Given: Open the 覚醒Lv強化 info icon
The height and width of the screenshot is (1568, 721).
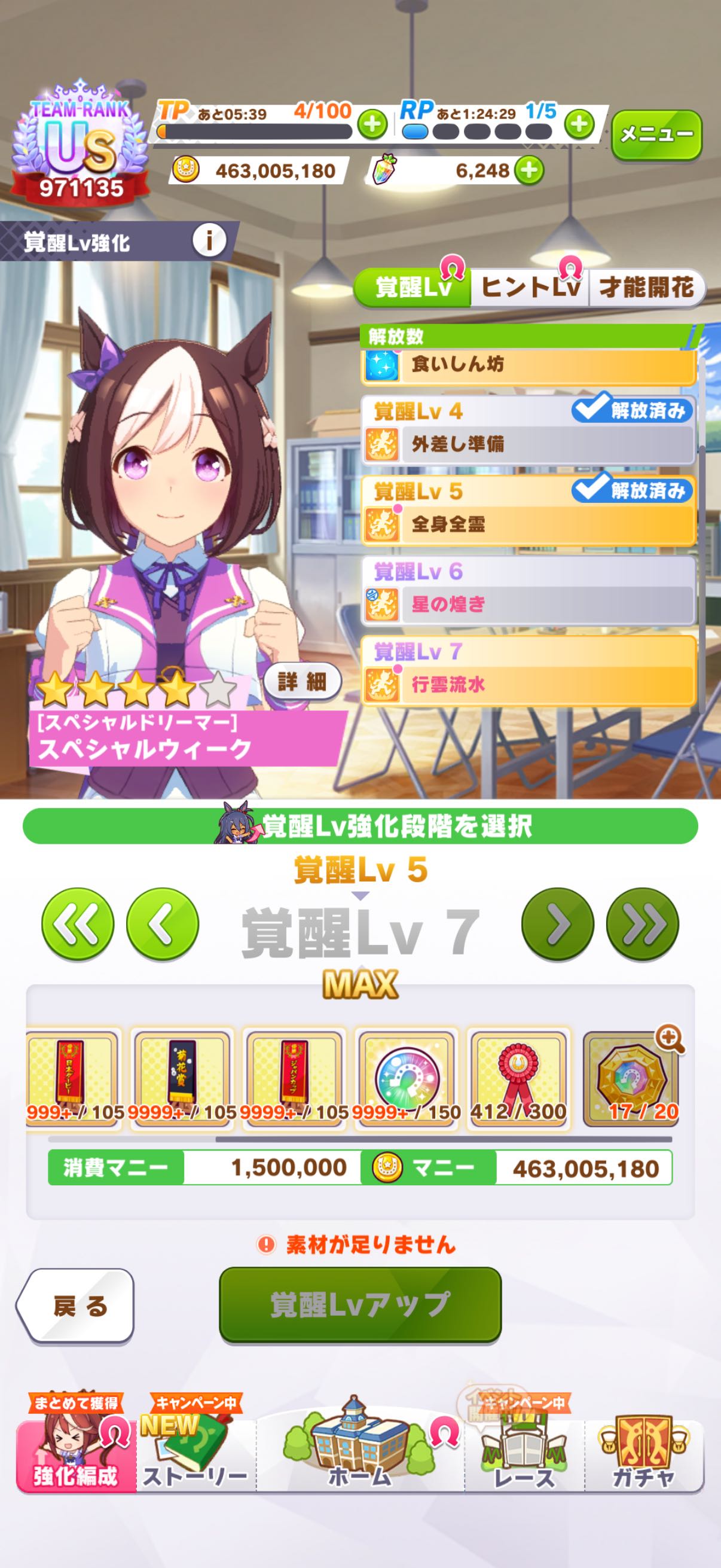Looking at the screenshot, I should tap(209, 240).
